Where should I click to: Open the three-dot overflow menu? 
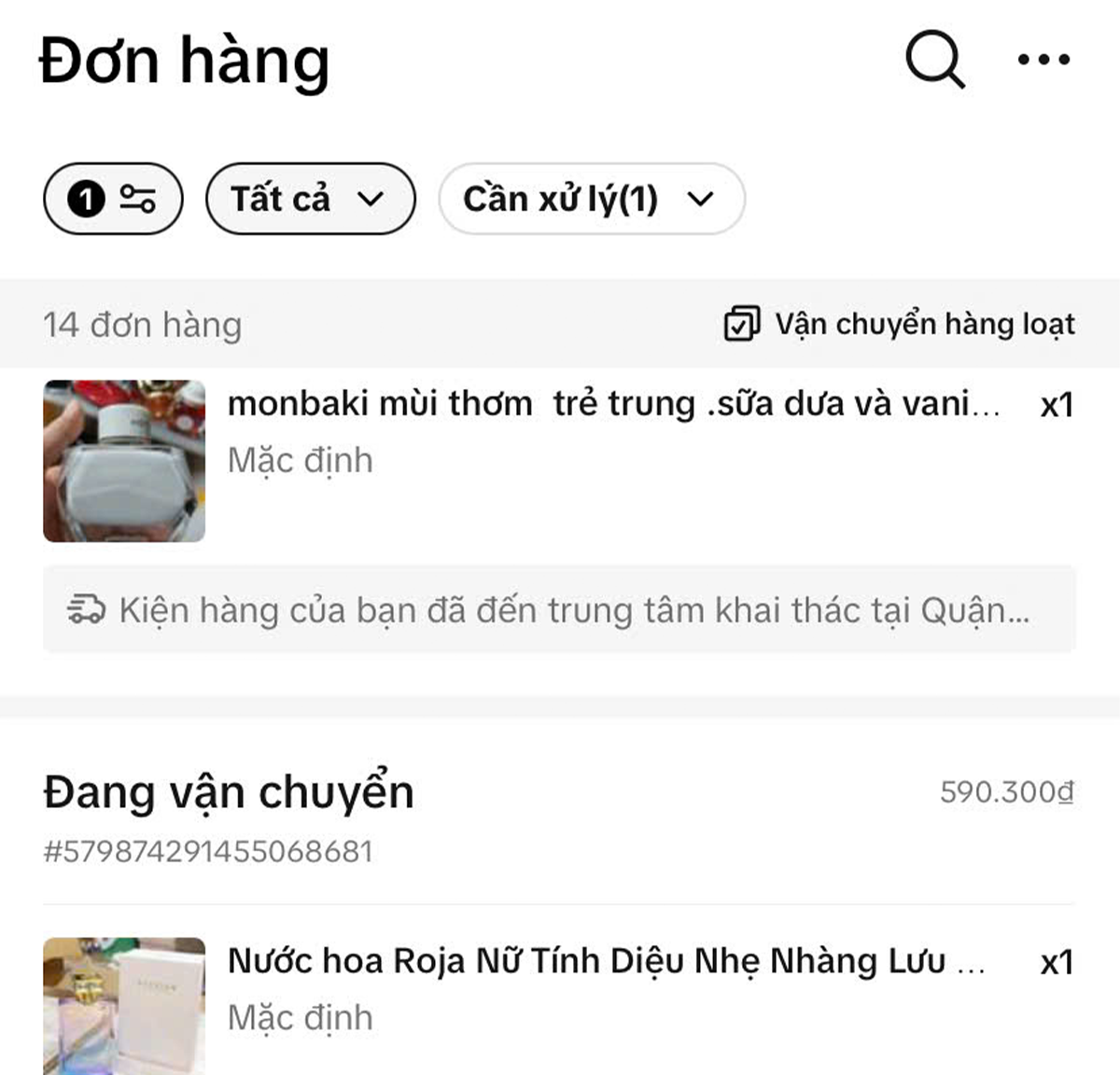[x=1043, y=60]
